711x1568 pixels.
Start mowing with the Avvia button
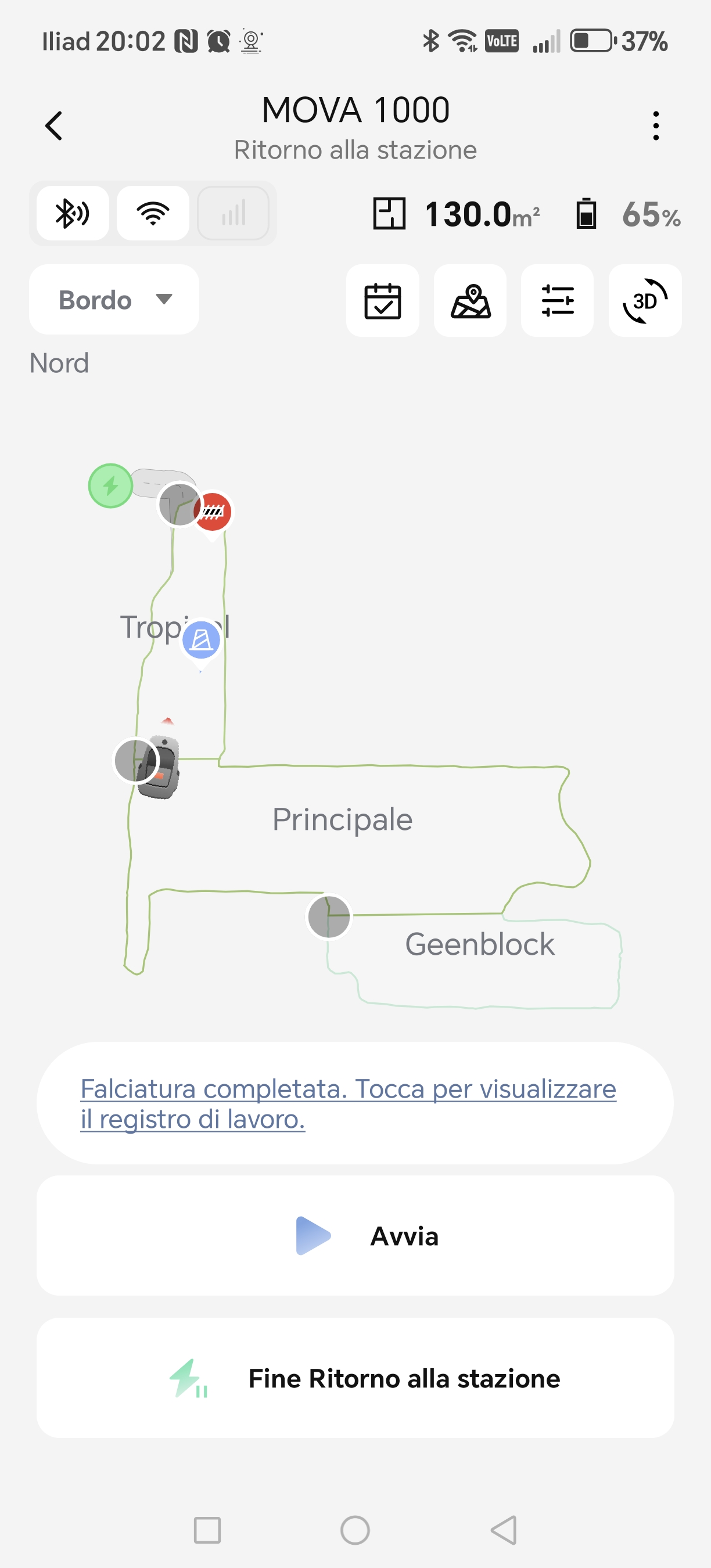click(x=355, y=1236)
